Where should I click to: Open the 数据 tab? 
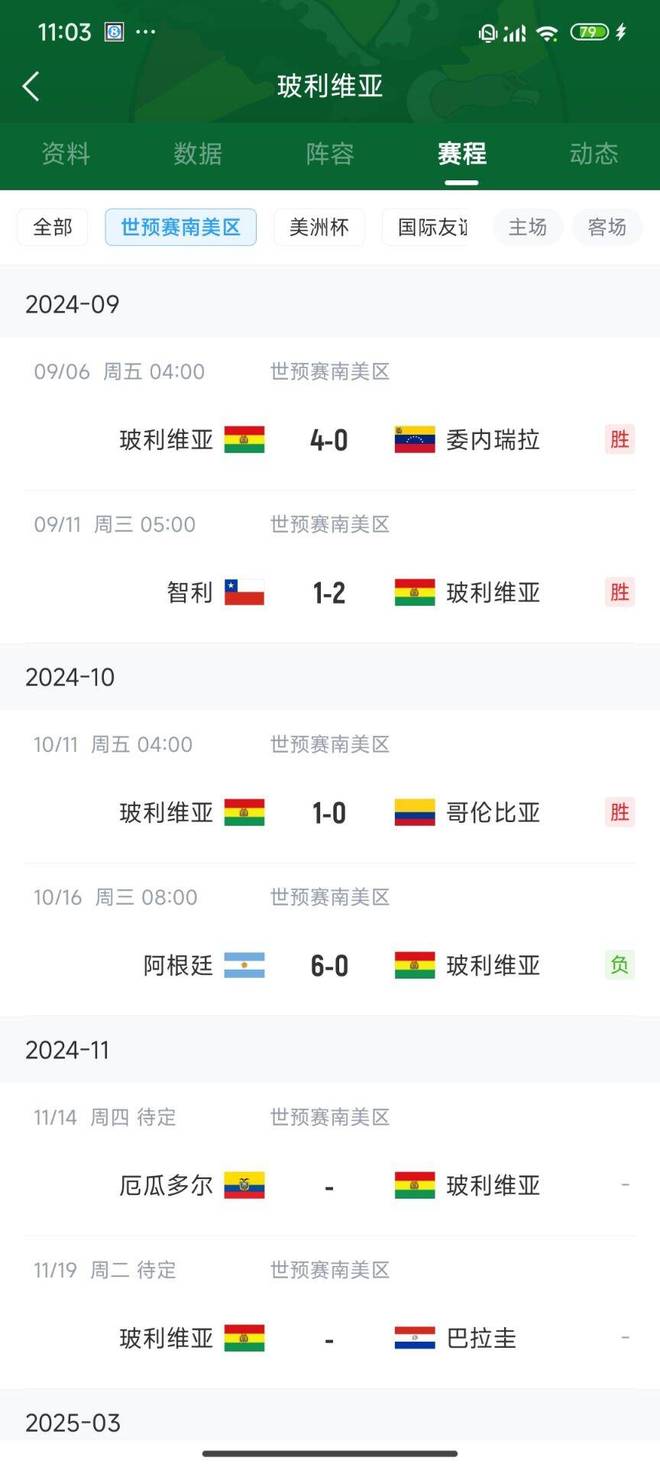tap(198, 154)
